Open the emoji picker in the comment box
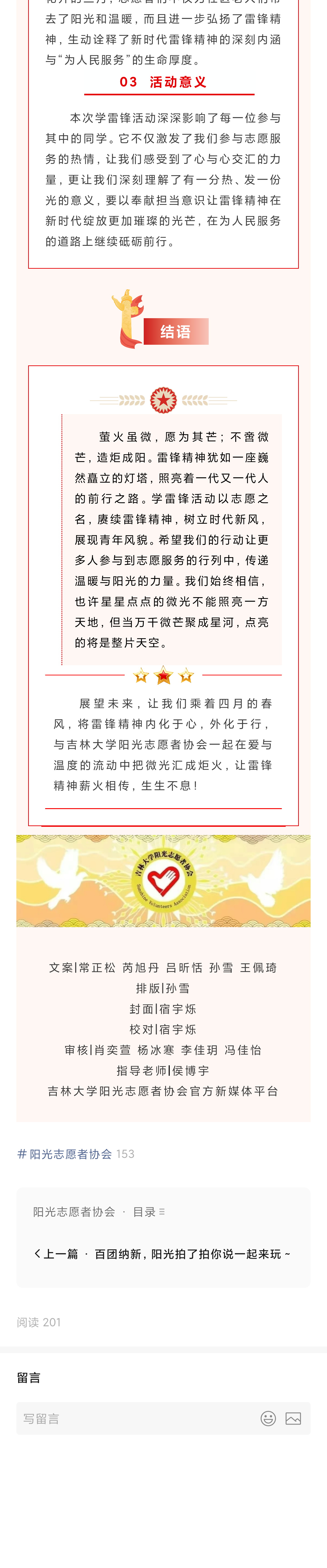This screenshot has width=327, height=1568. 268,1419
